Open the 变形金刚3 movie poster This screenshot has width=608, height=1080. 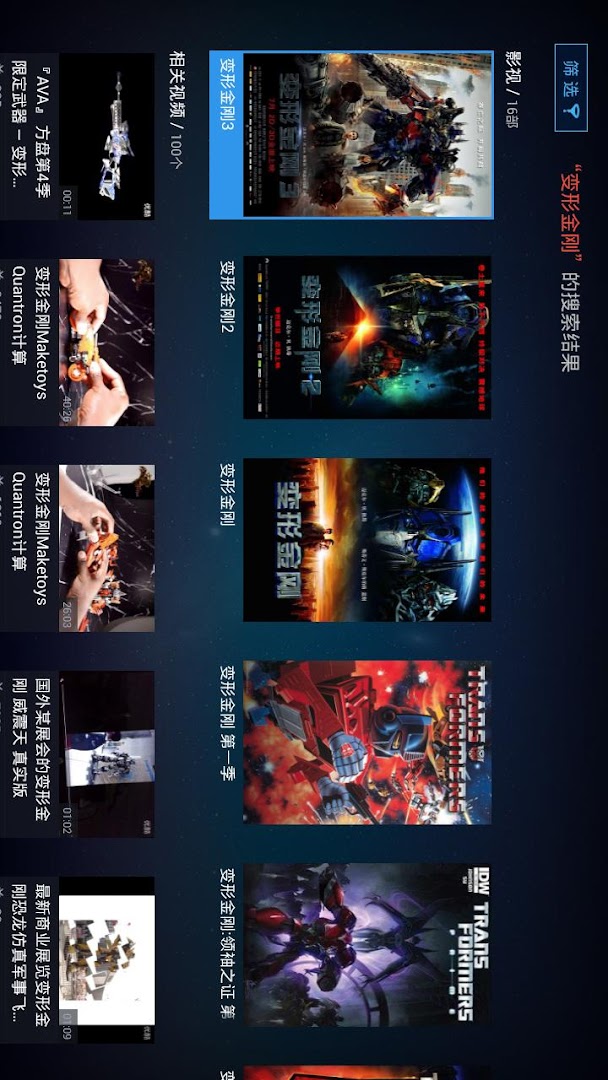point(368,135)
